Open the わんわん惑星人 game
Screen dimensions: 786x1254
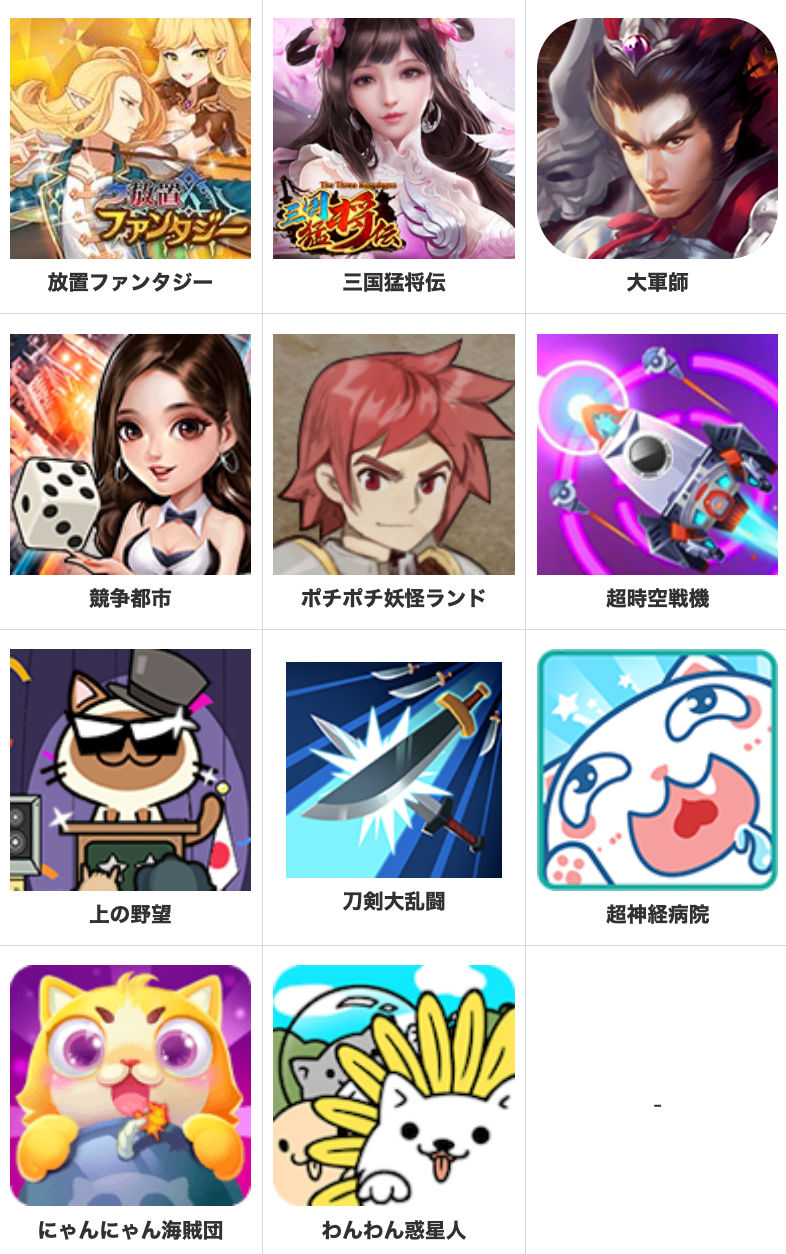pos(393,1085)
